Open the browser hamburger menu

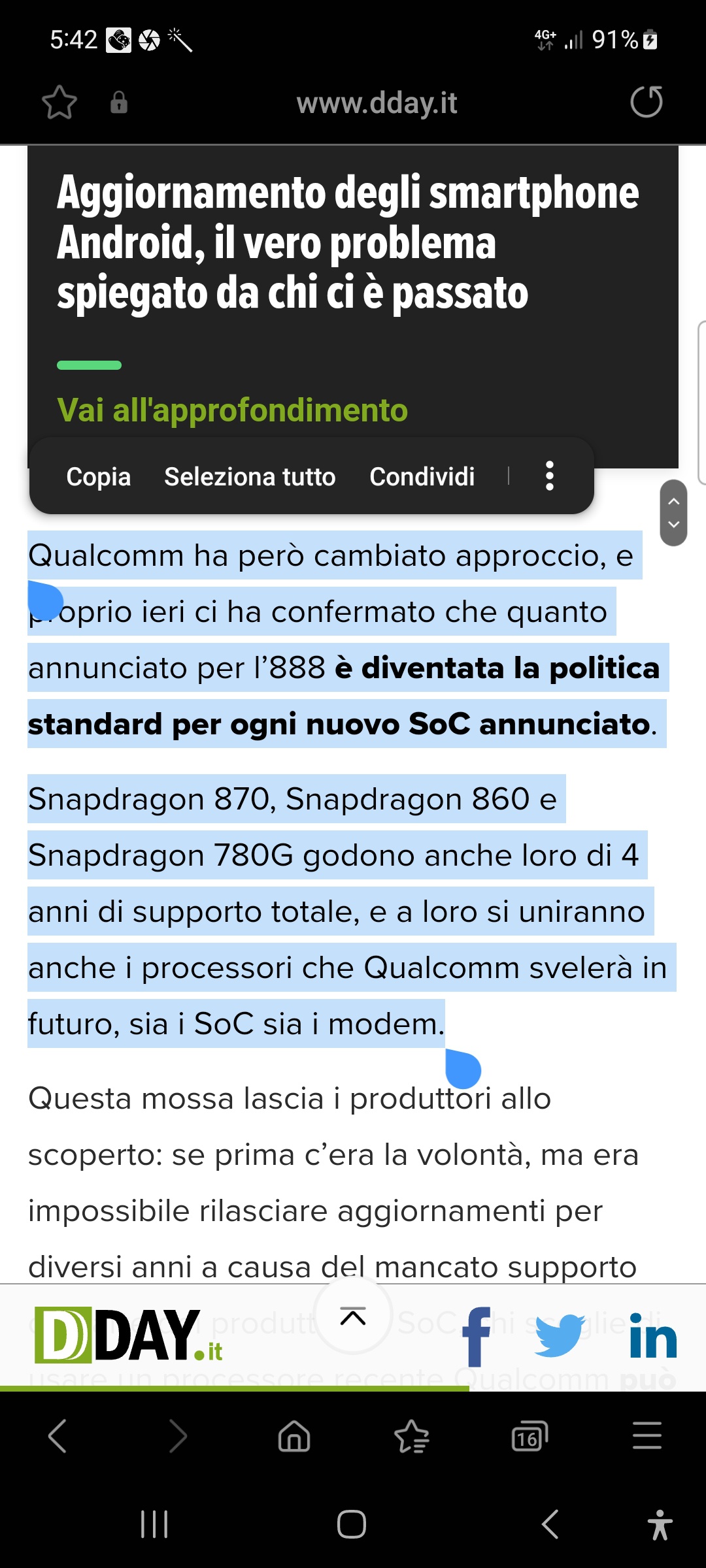tap(647, 1436)
